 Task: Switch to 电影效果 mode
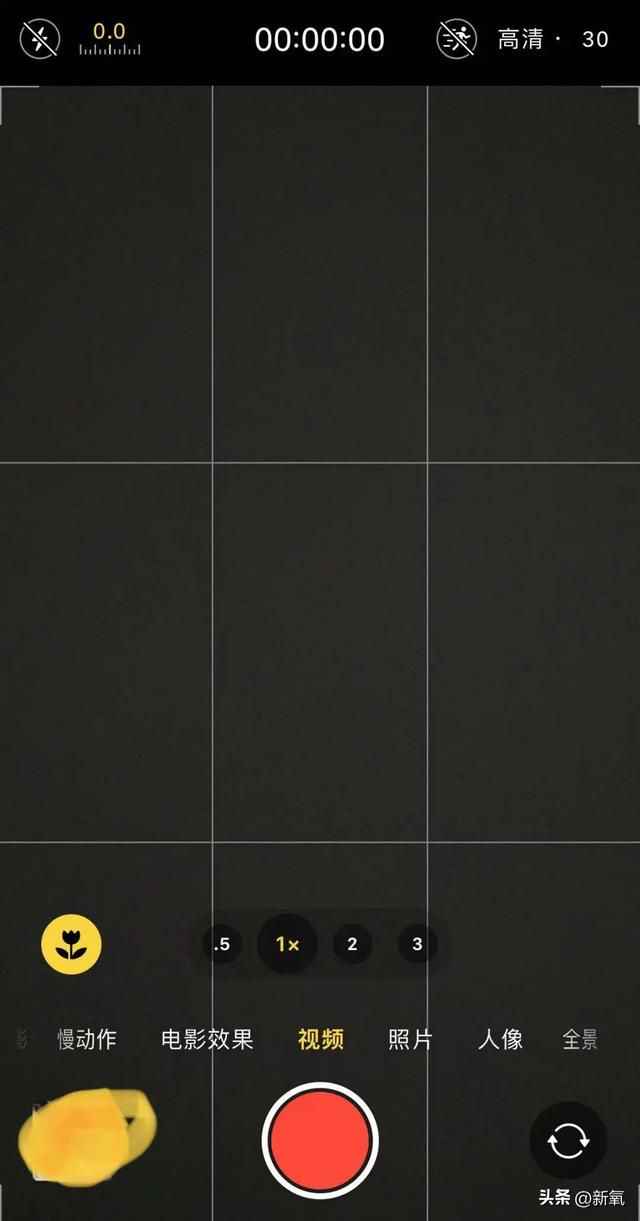207,1039
